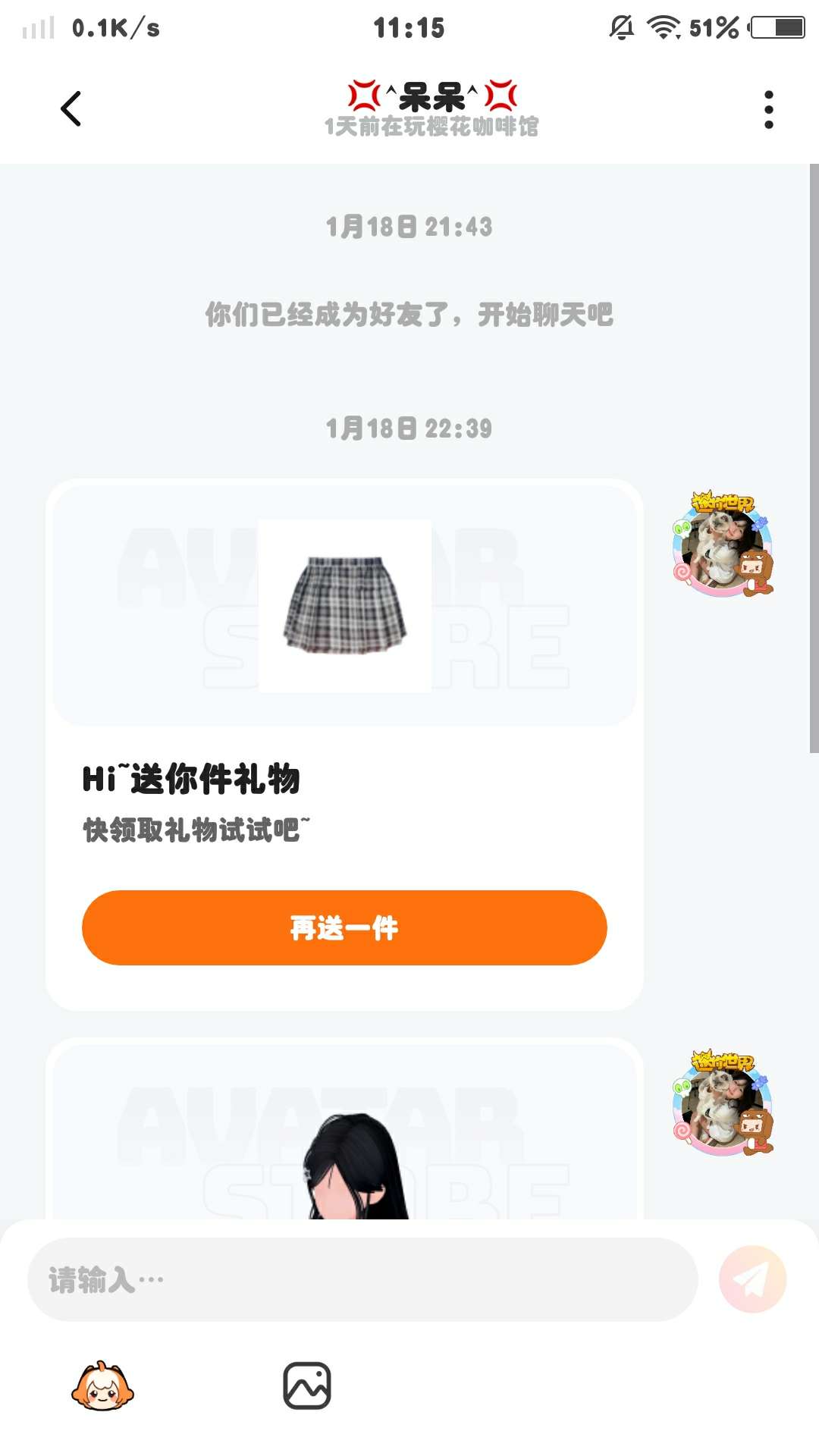
Task: Open the avatar emoji sticker picker
Action: click(x=102, y=1386)
